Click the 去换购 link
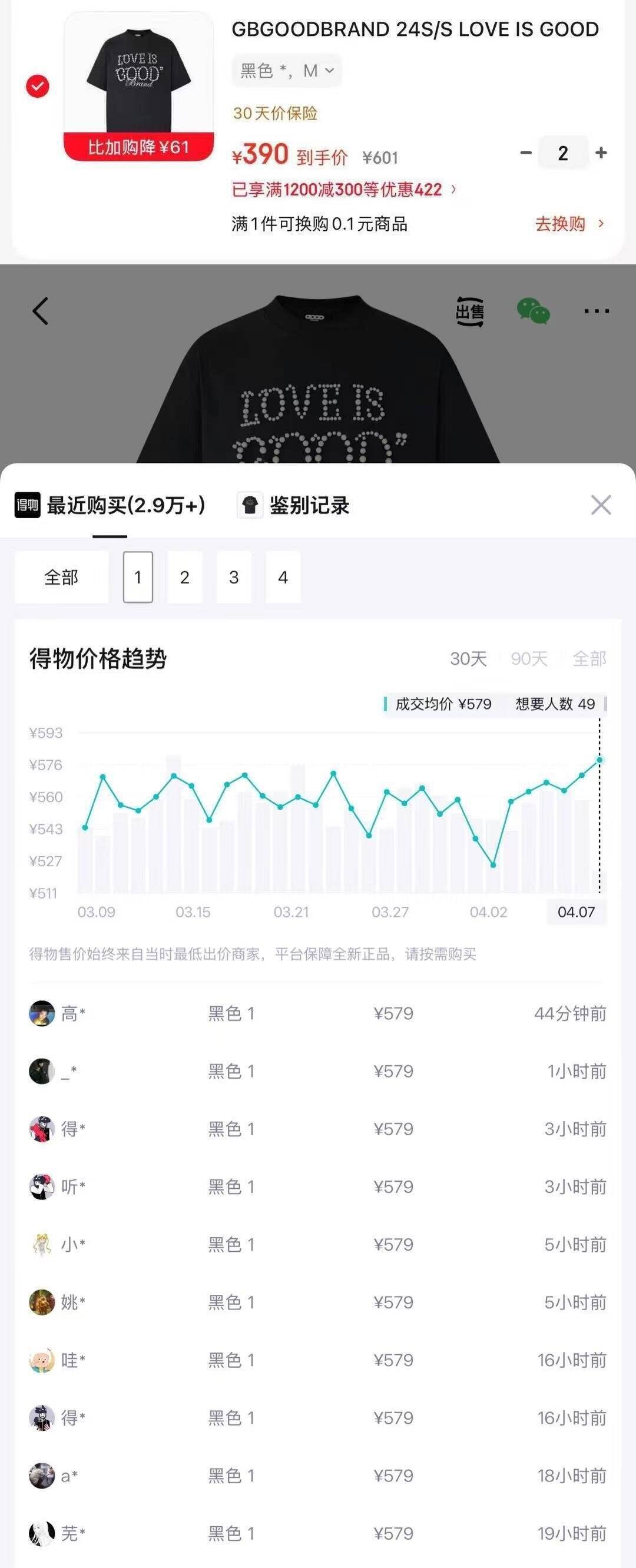The image size is (636, 1568). click(560, 224)
